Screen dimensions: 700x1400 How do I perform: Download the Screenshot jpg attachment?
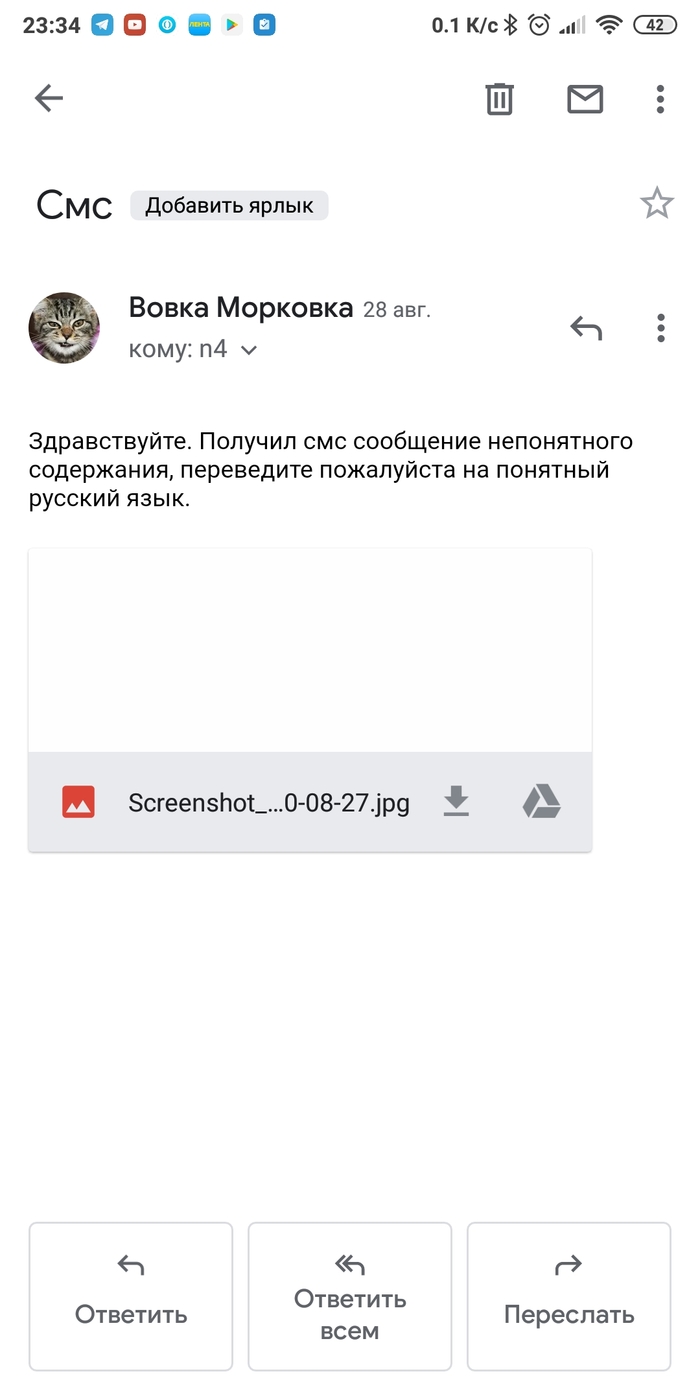point(456,802)
